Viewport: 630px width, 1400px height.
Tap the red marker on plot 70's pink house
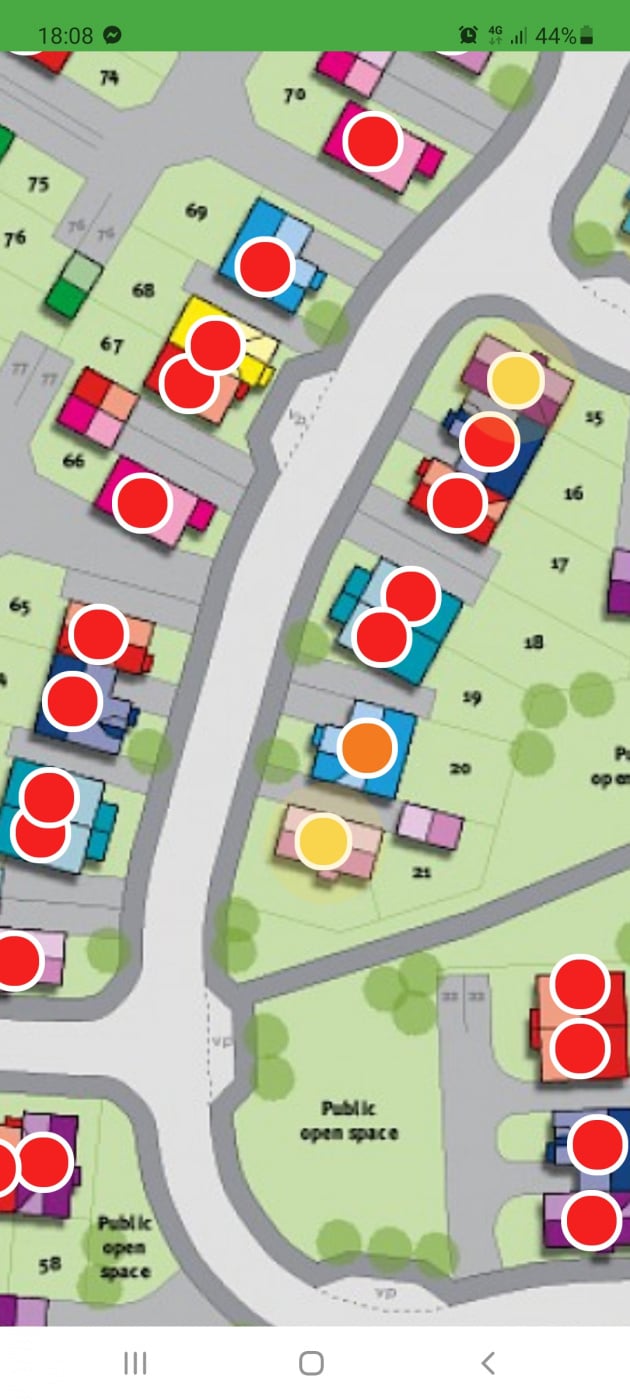tap(372, 141)
